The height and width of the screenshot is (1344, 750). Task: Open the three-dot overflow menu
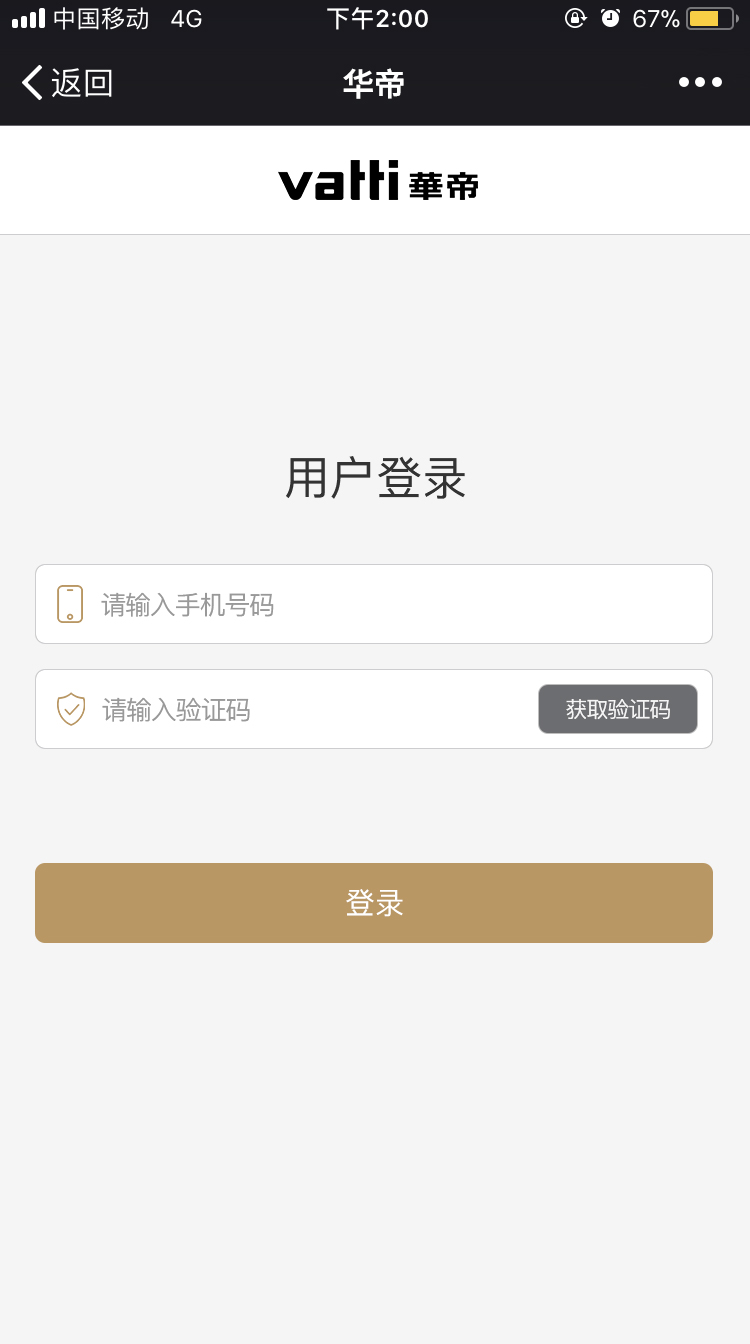pyautogui.click(x=700, y=83)
